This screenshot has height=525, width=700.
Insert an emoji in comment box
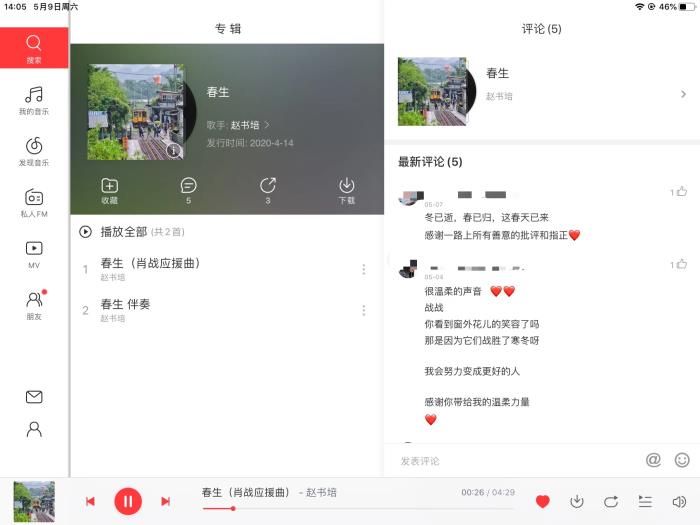(x=682, y=460)
